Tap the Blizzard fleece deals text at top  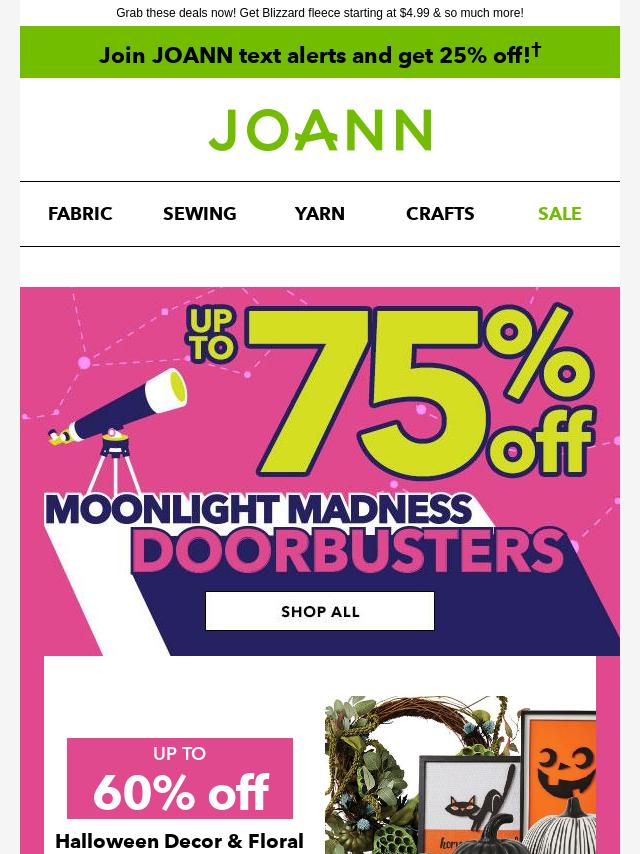tap(320, 13)
